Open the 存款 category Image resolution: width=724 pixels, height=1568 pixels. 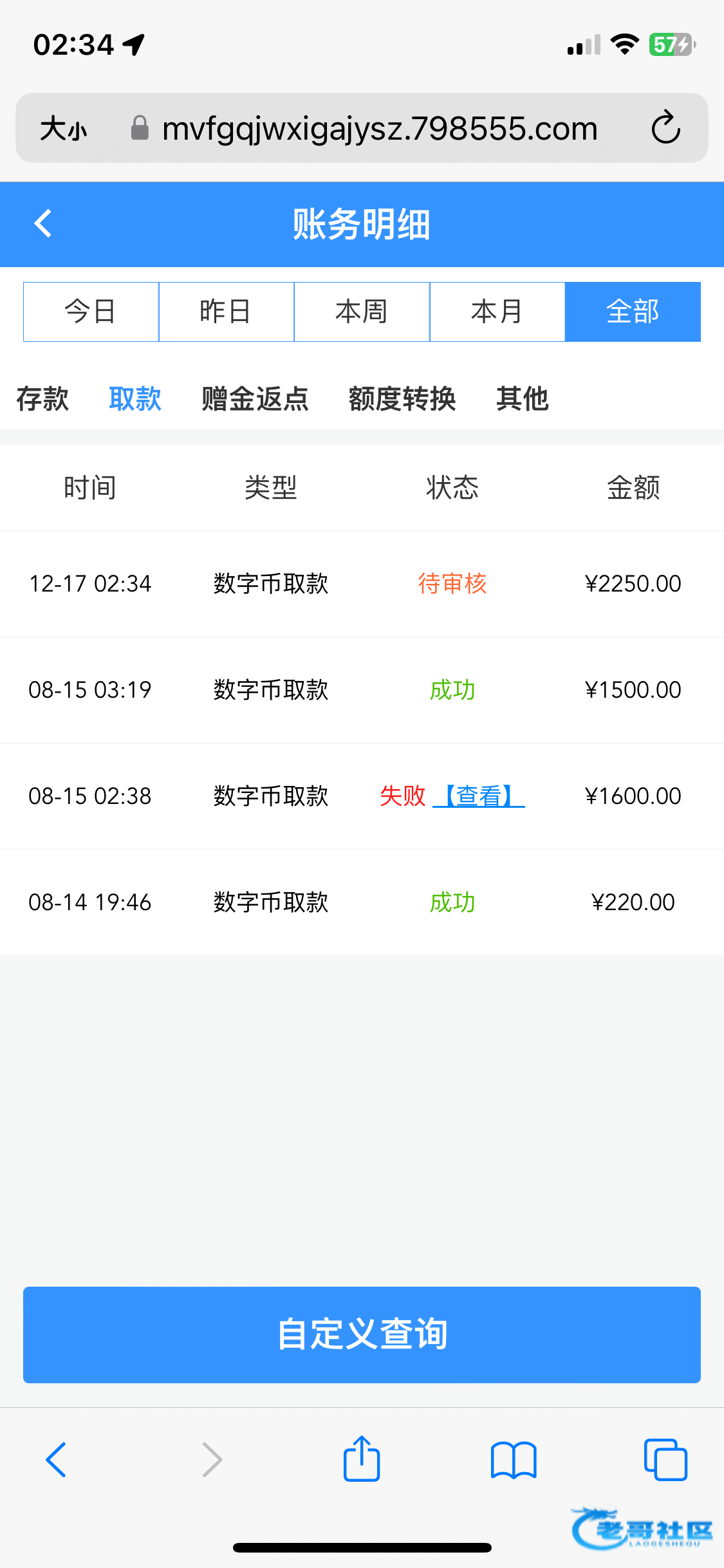(42, 399)
